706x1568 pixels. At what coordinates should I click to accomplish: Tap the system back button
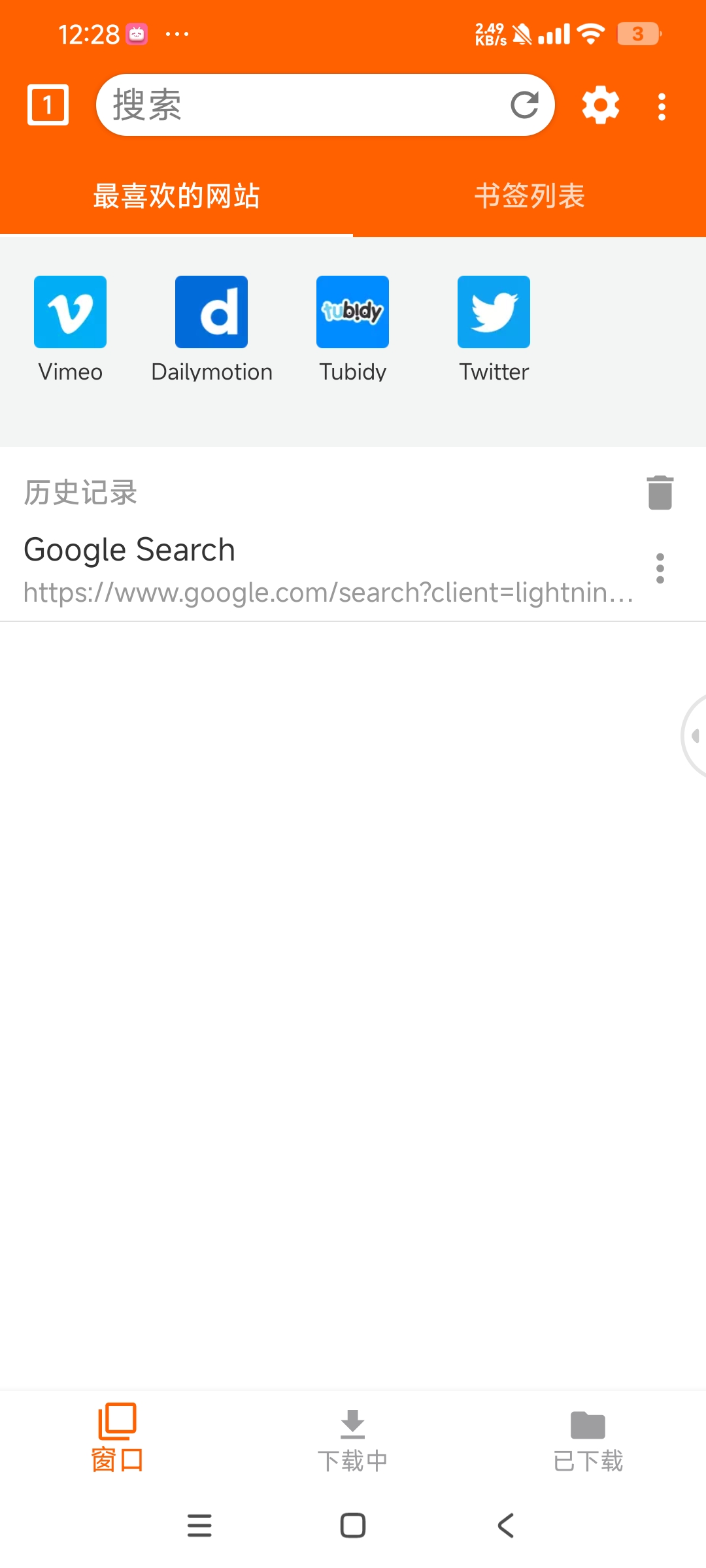(x=506, y=1526)
